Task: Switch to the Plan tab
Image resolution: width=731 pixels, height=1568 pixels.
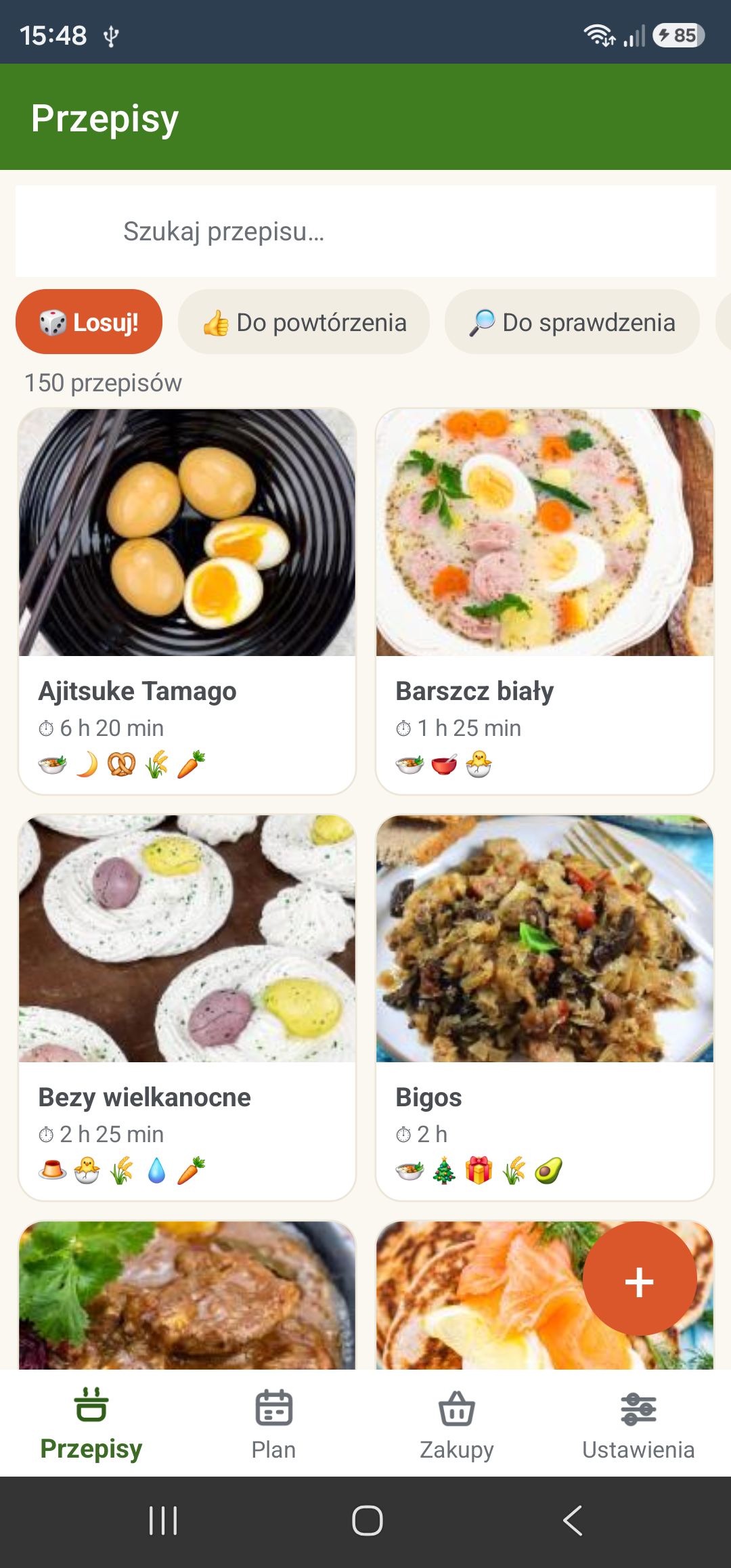Action: 274,1423
